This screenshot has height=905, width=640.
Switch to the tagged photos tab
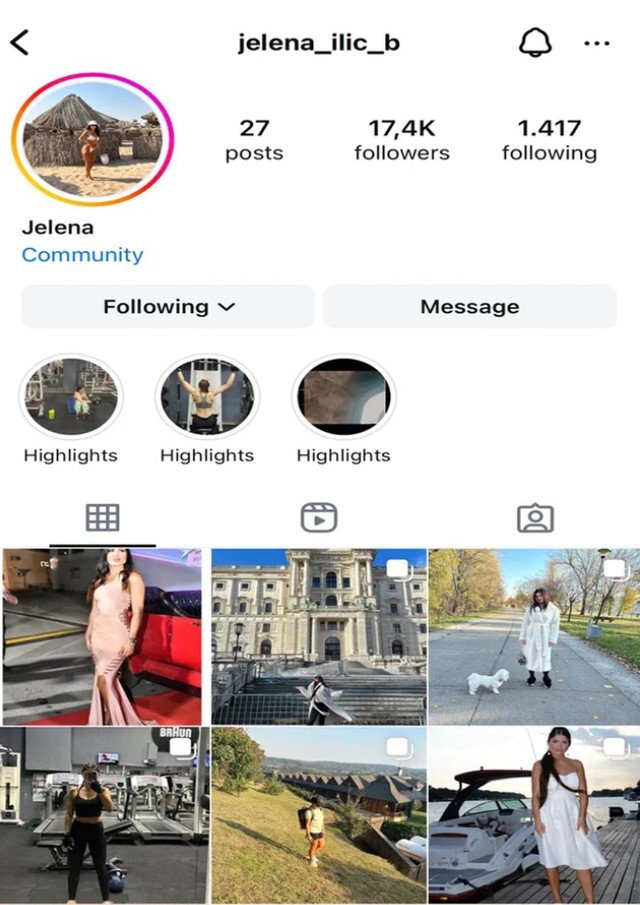click(535, 517)
